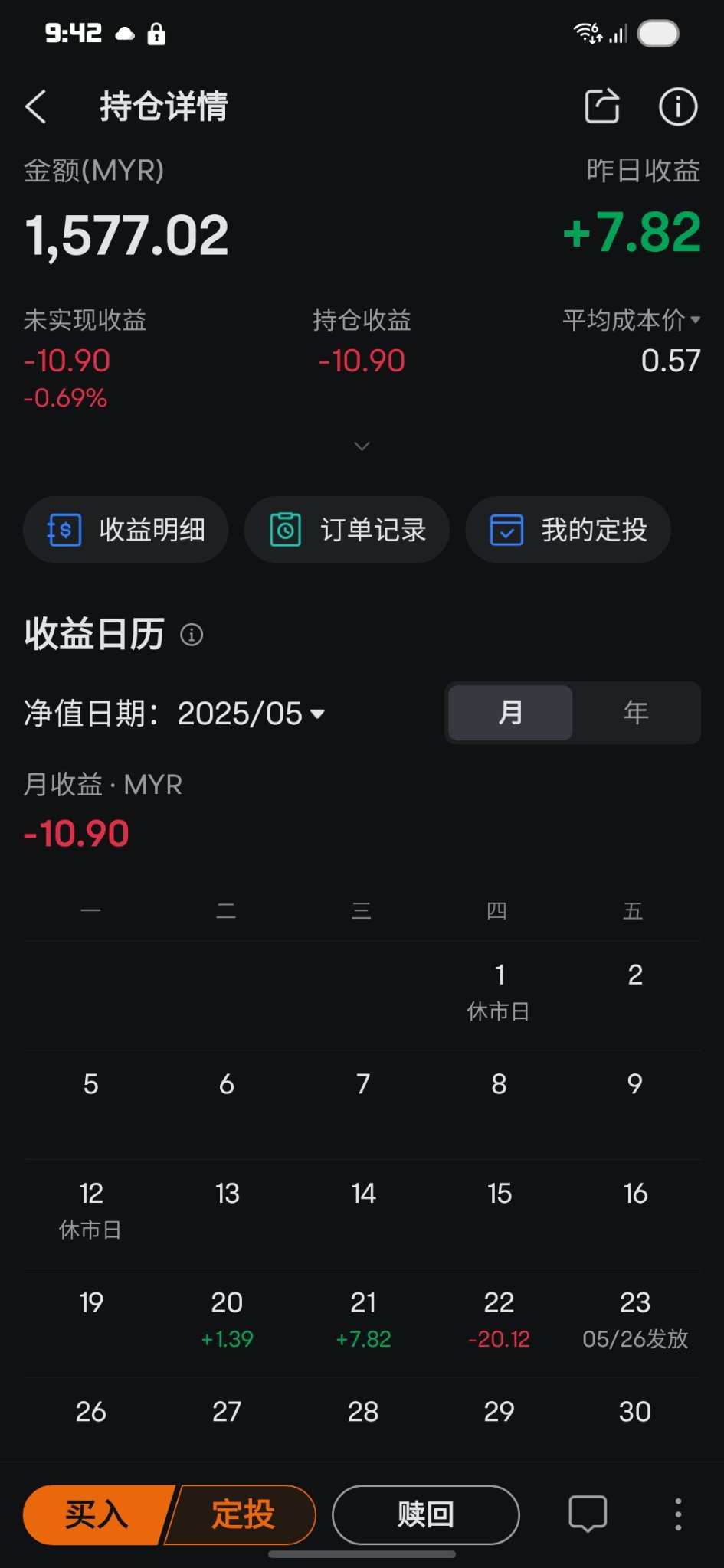This screenshot has width=724, height=1568.
Task: View 订单记录
Action: pyautogui.click(x=346, y=530)
